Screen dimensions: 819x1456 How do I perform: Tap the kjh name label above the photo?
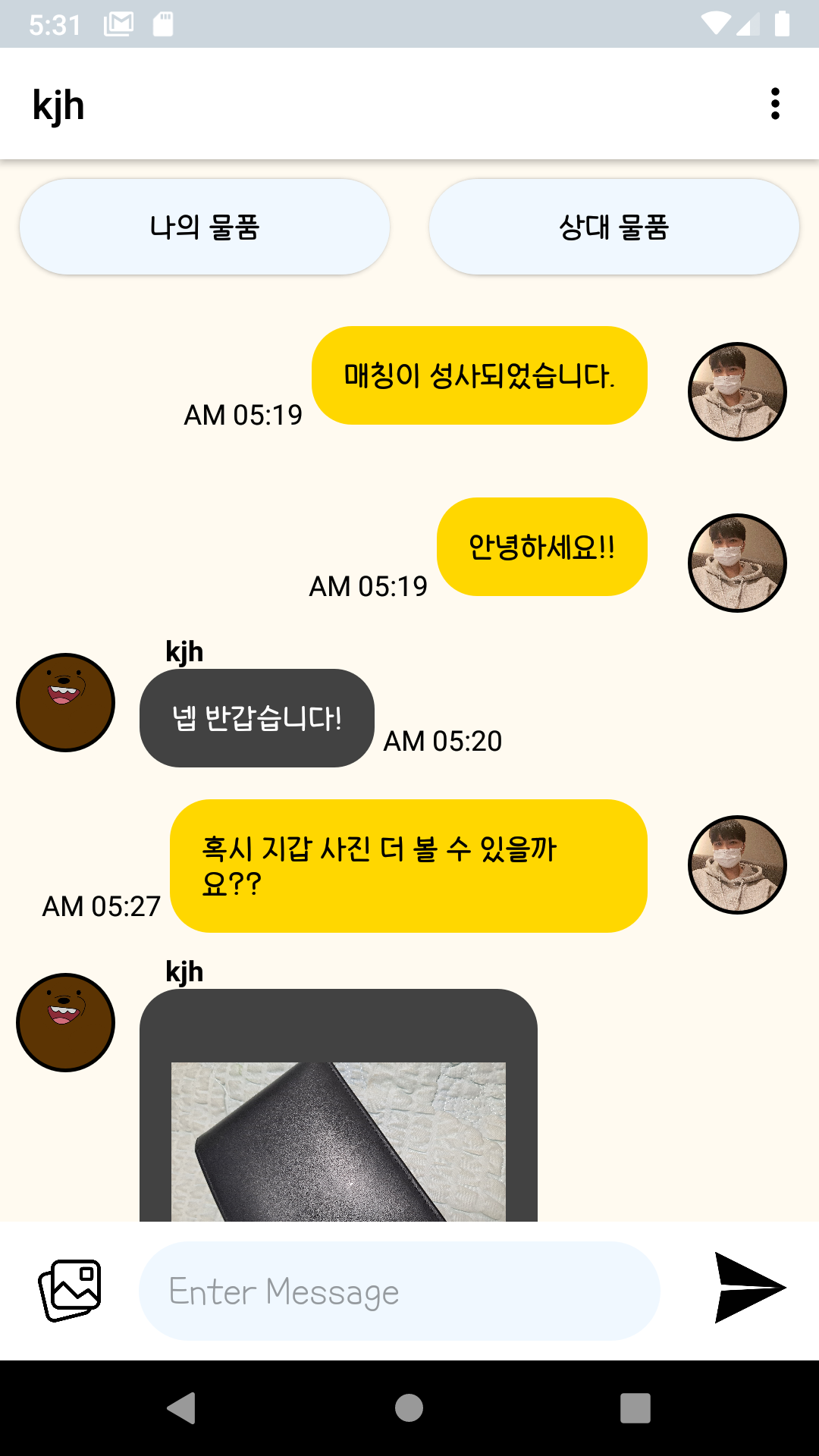pyautogui.click(x=185, y=973)
